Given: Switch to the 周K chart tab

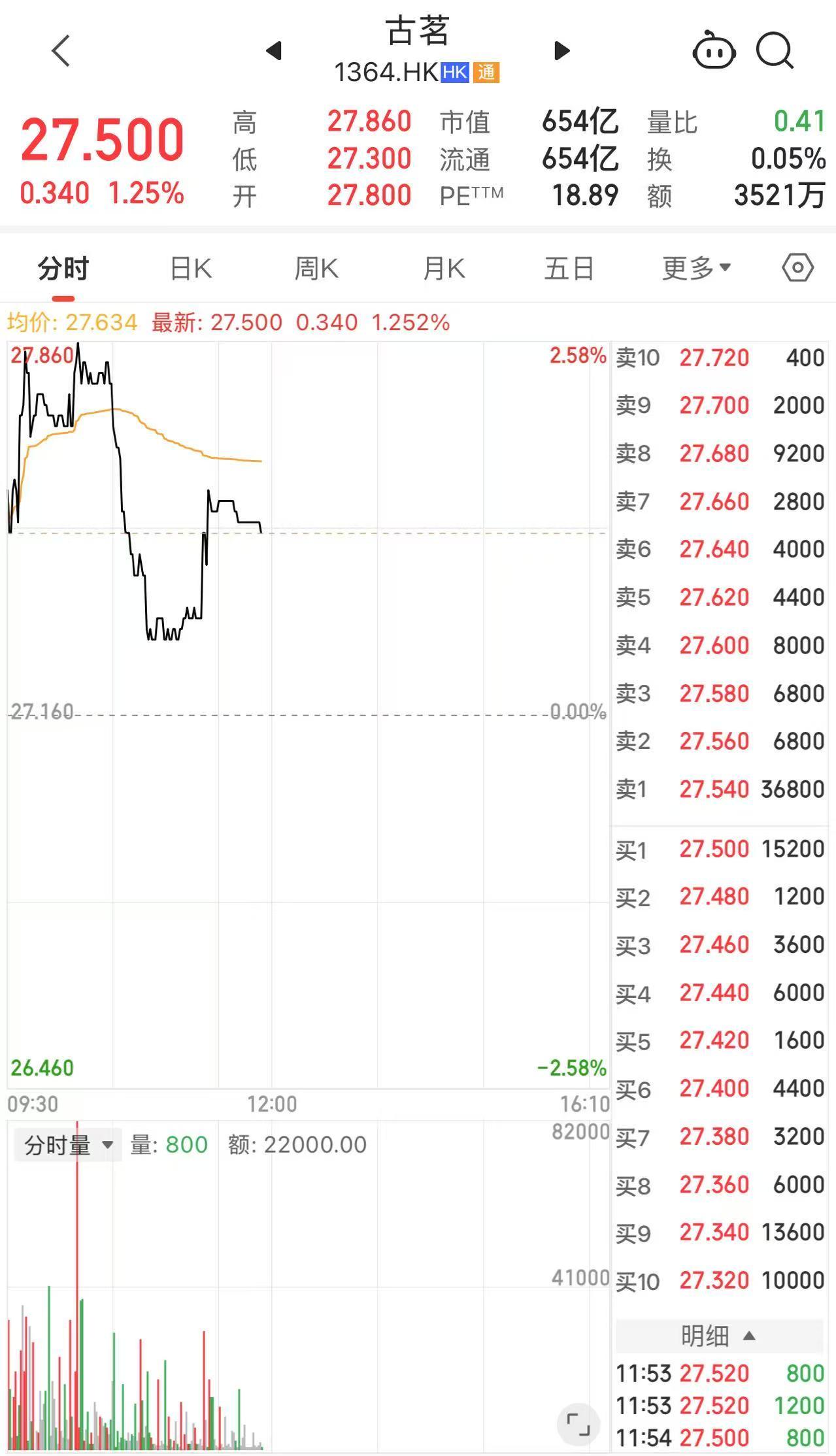Looking at the screenshot, I should [x=316, y=269].
